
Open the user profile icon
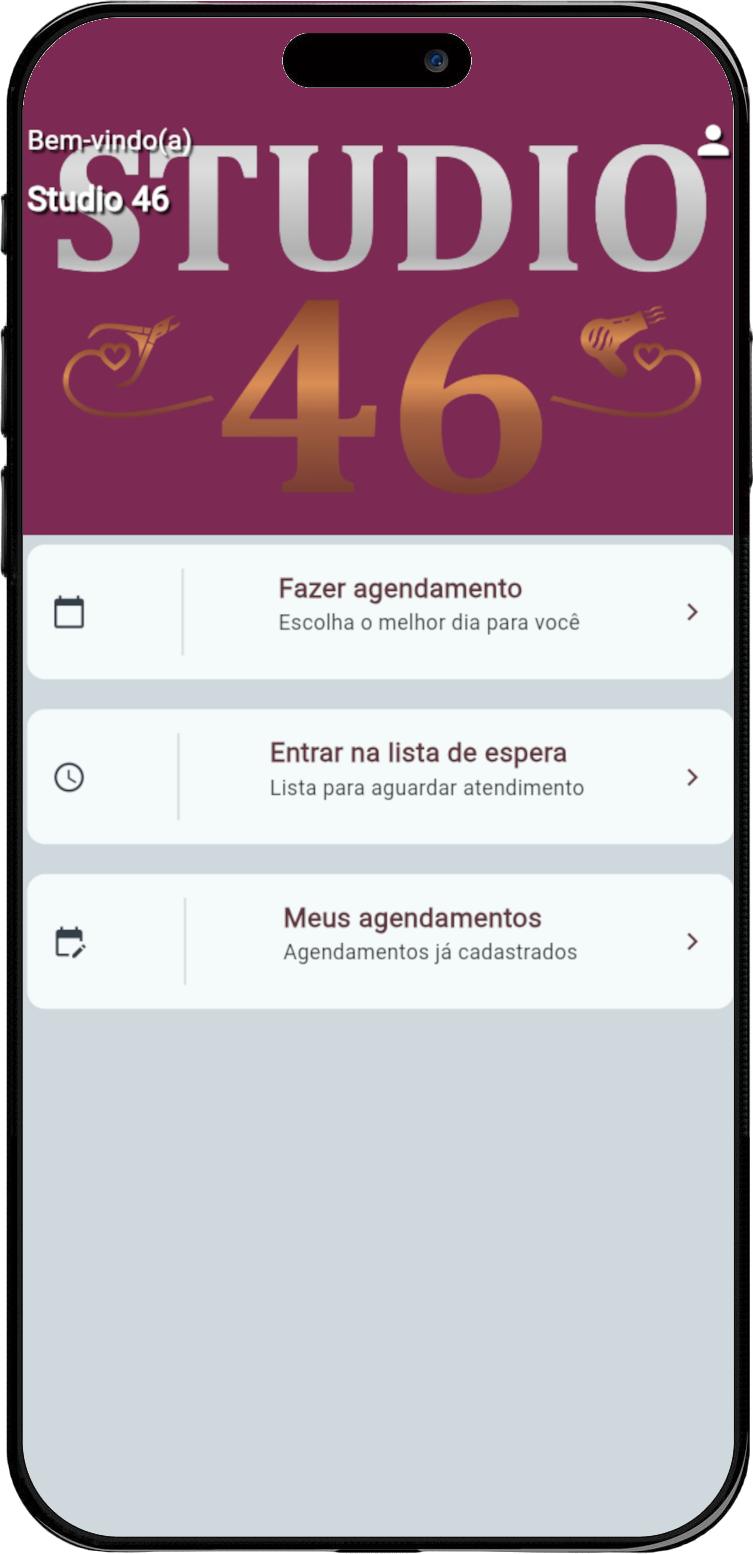[x=712, y=141]
